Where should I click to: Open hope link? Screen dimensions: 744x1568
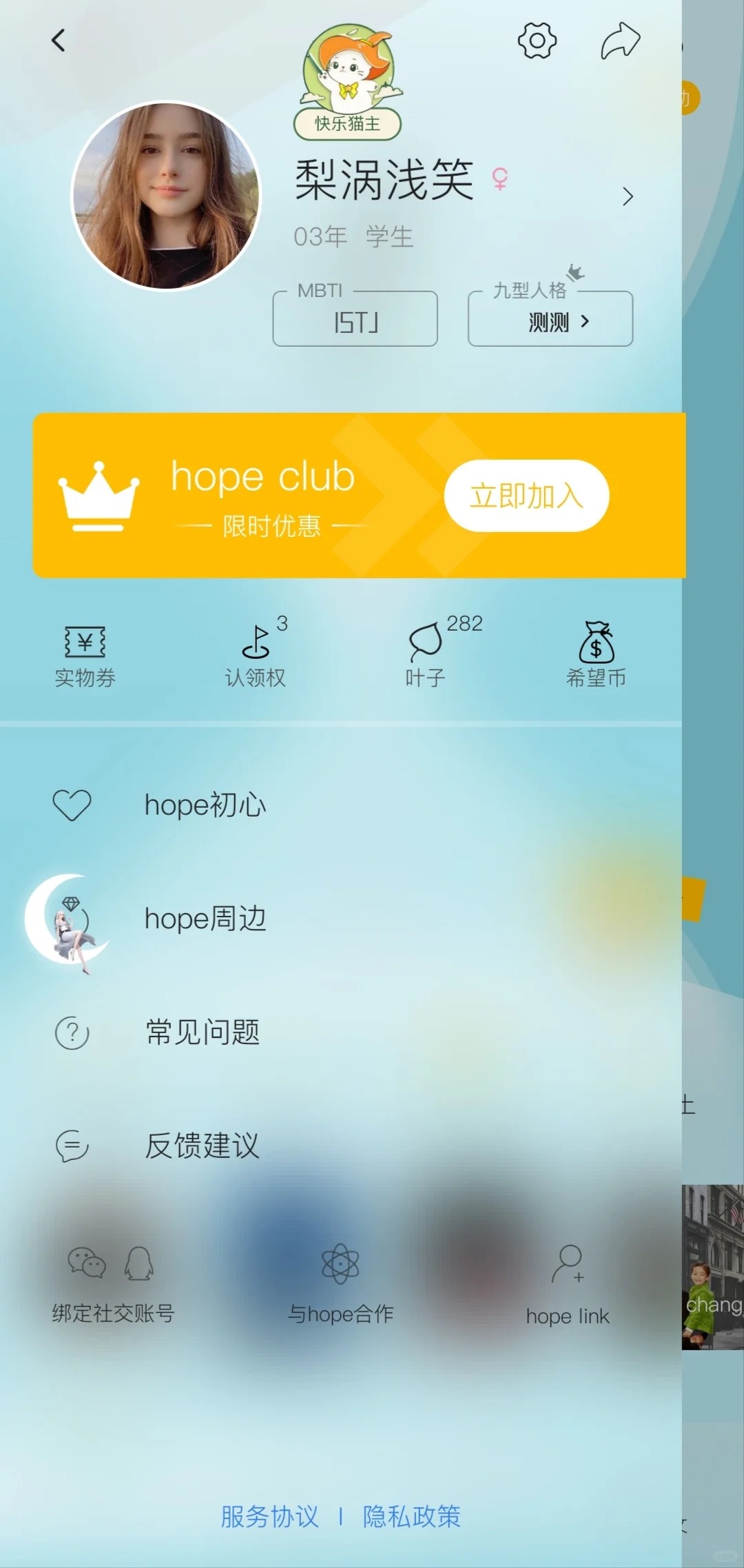pos(568,1285)
